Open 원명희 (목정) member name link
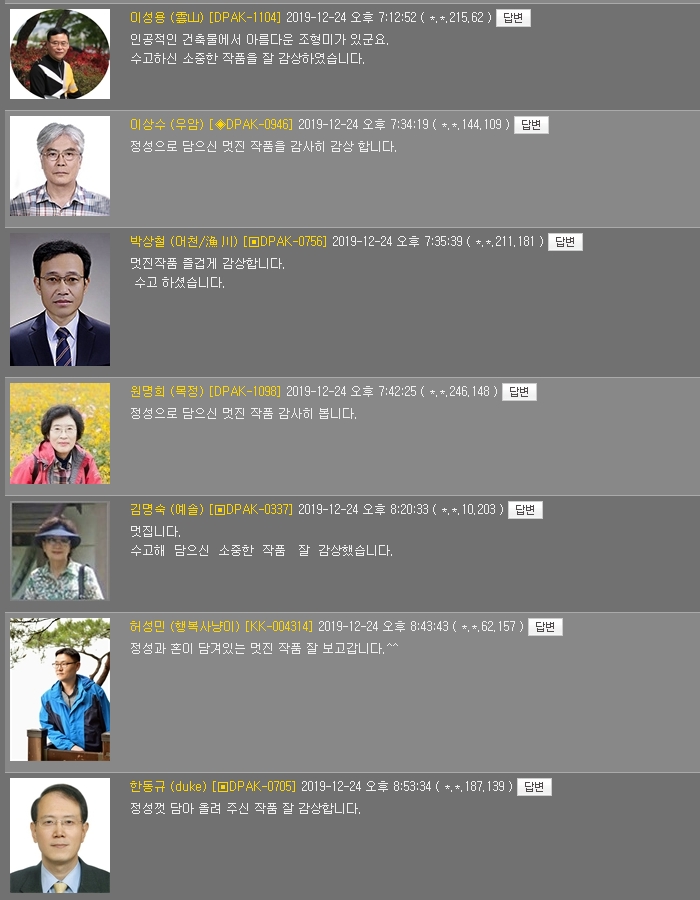Image resolution: width=700 pixels, height=900 pixels. (167, 392)
